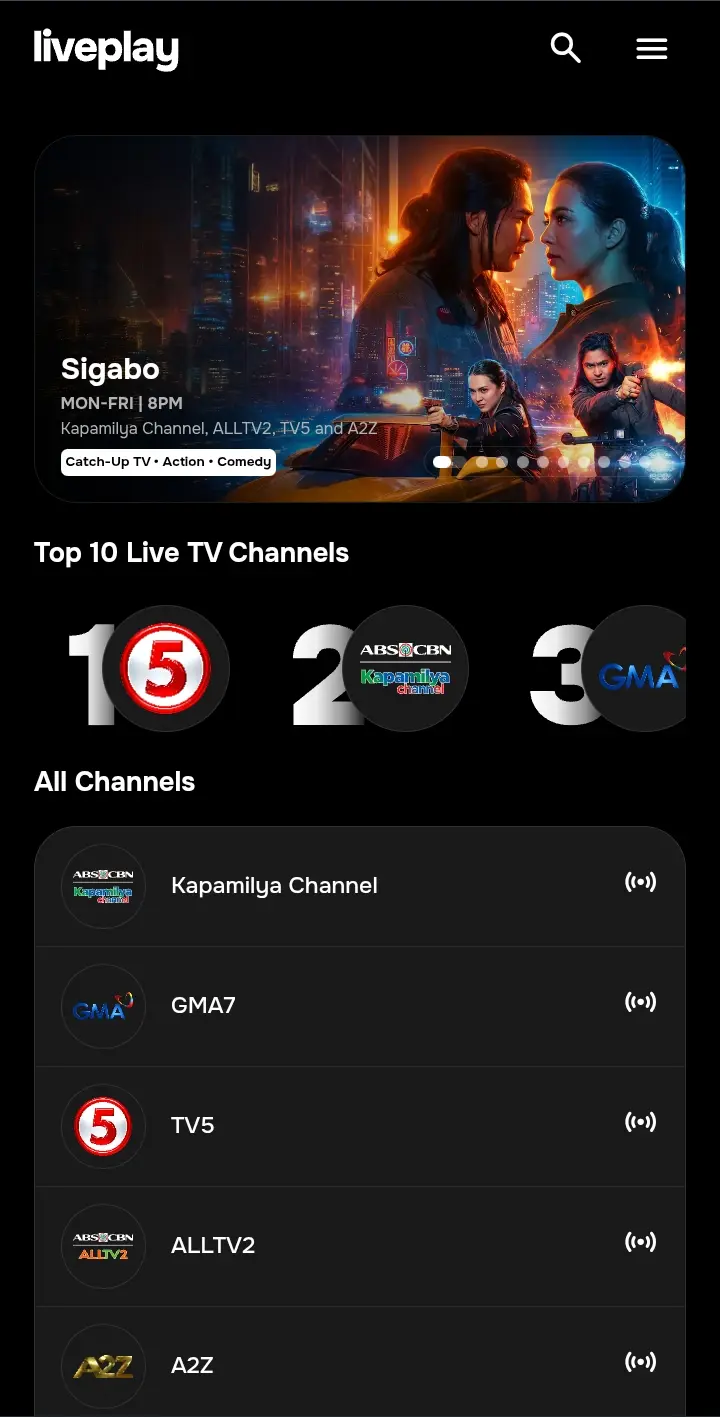Open the ALLTV2 channel row
The image size is (720, 1417).
[360, 1246]
